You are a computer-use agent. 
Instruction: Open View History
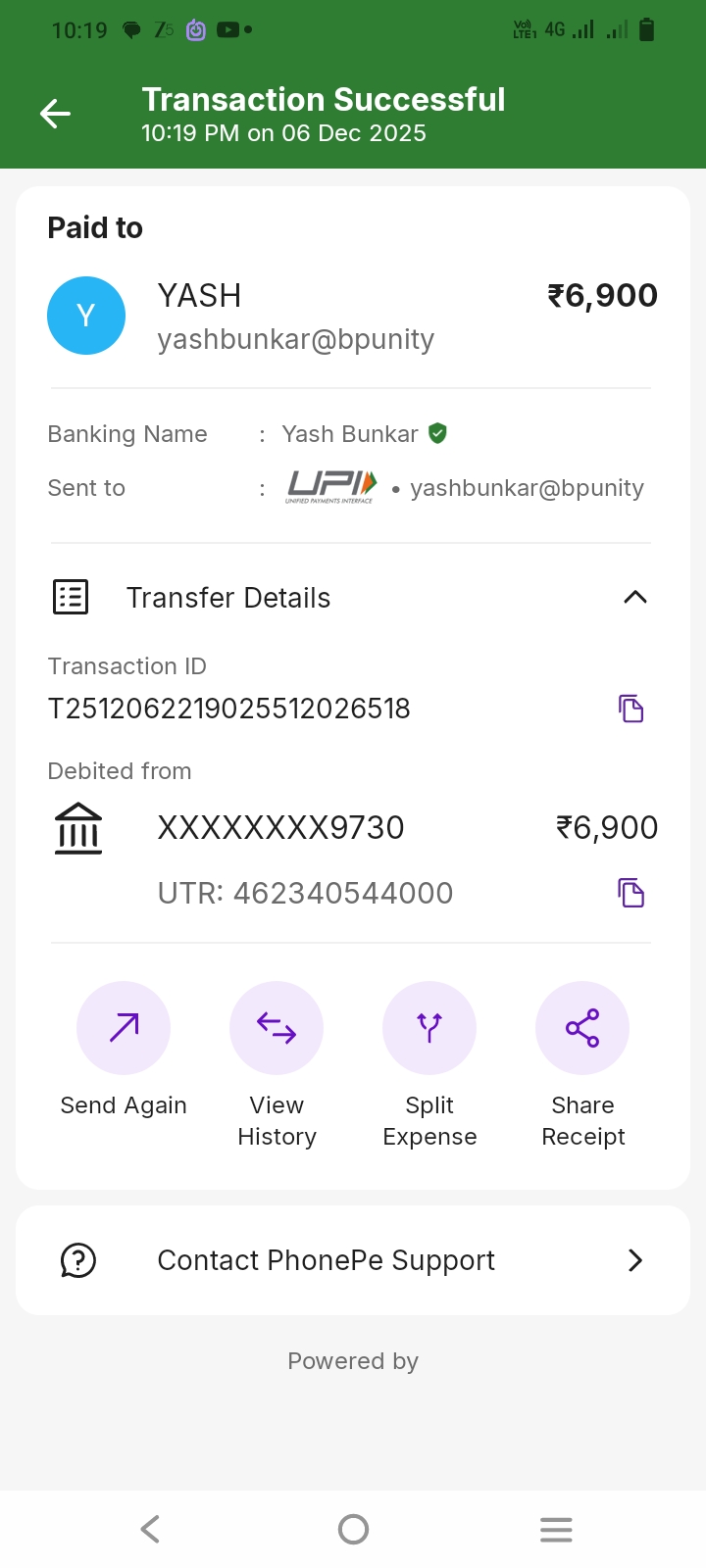point(277,1028)
